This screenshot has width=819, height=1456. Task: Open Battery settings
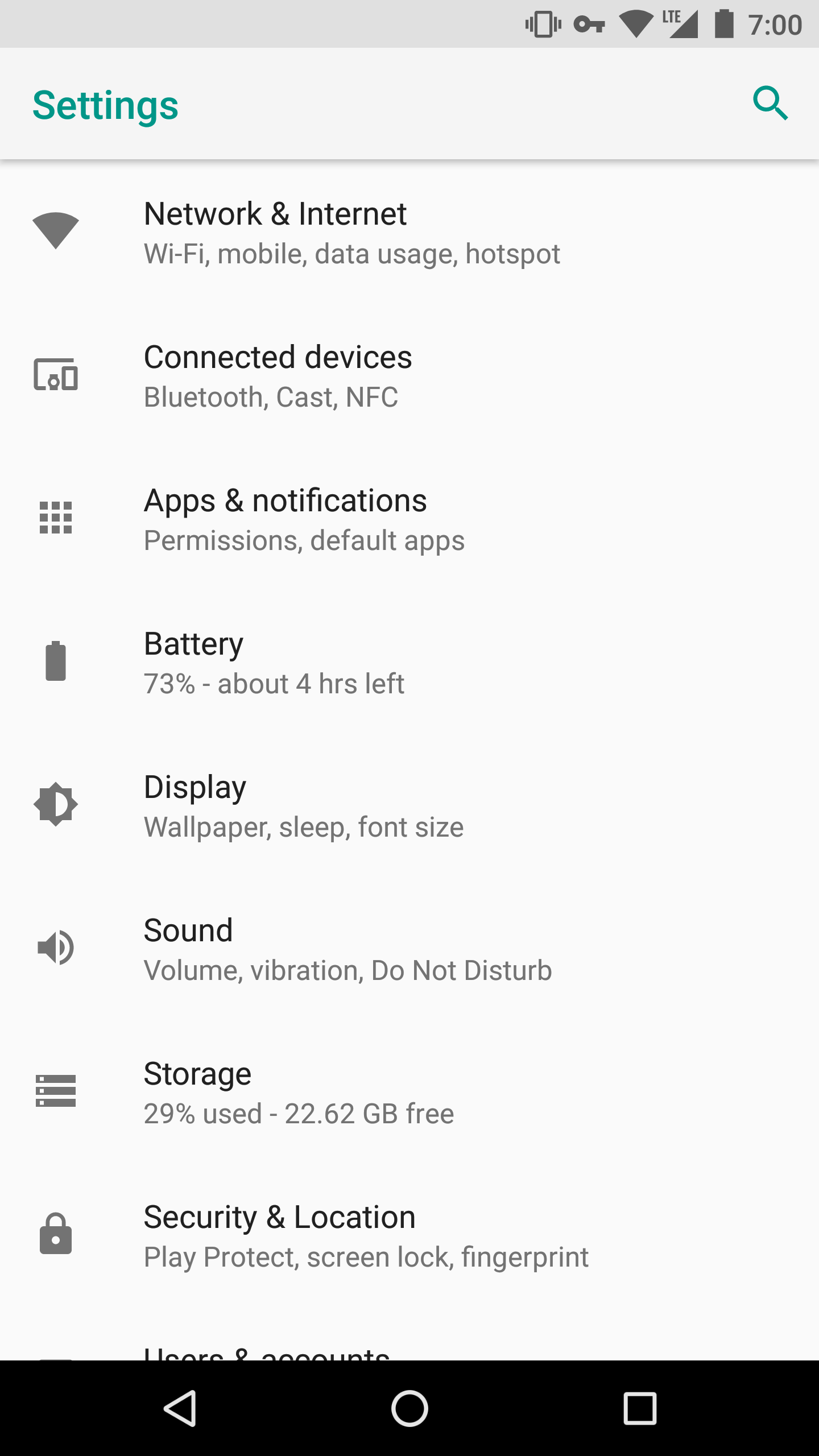(x=353, y=662)
